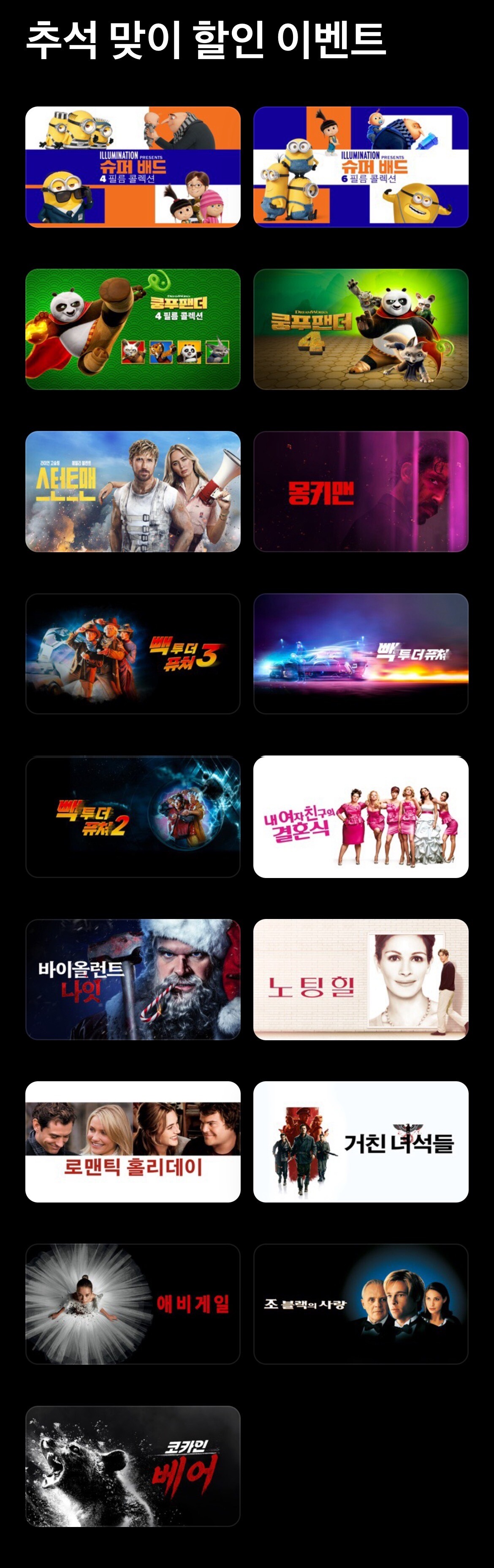Open the 슈퍼 배드 6 필름 콜렉션 tile
Viewport: 494px width, 1568px height.
point(361,167)
